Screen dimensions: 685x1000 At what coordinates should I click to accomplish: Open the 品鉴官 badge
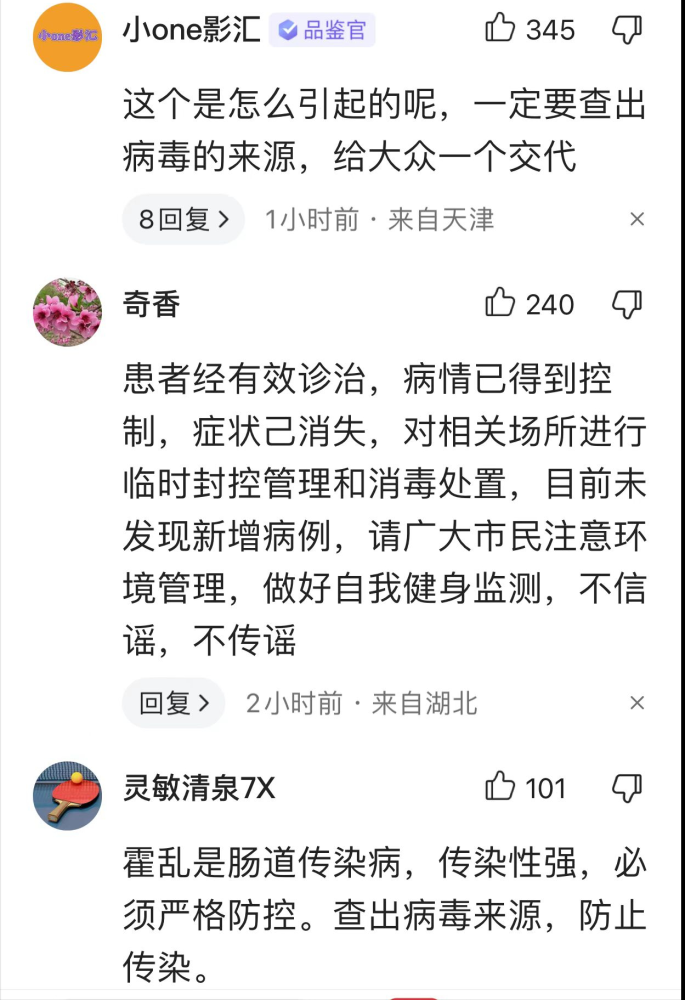pos(322,31)
